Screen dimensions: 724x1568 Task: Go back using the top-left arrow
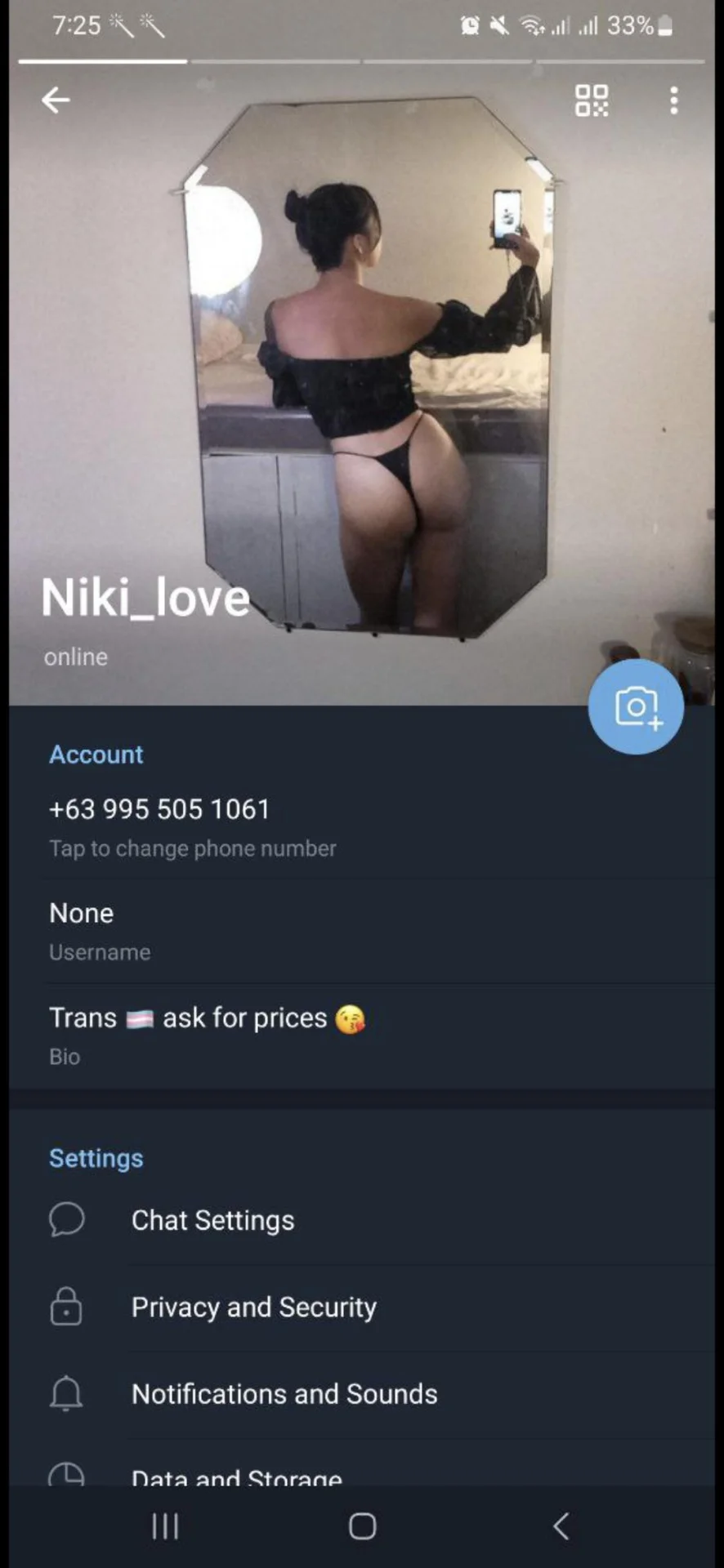[x=56, y=100]
